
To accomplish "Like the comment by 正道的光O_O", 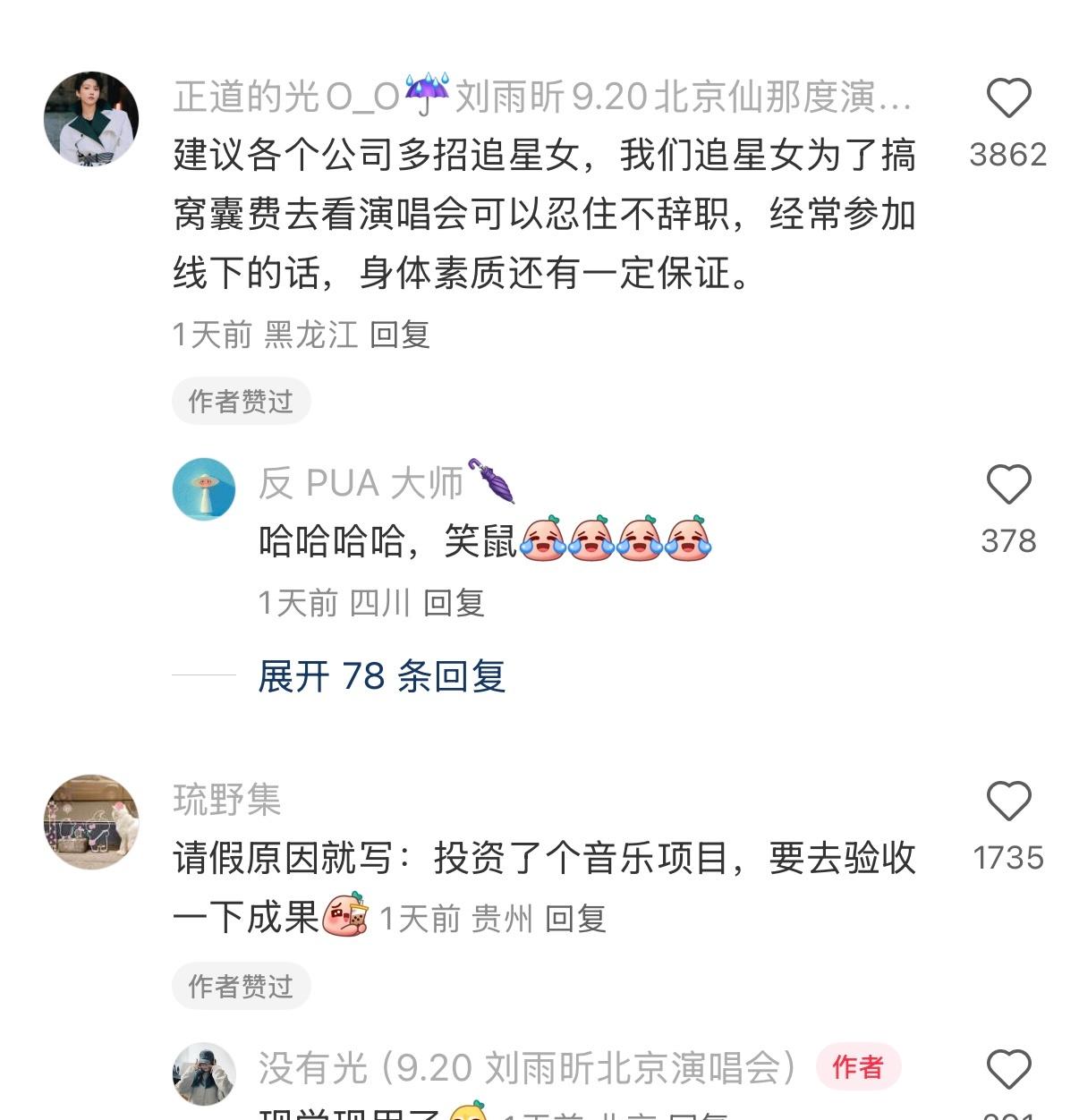I will click(x=1008, y=98).
